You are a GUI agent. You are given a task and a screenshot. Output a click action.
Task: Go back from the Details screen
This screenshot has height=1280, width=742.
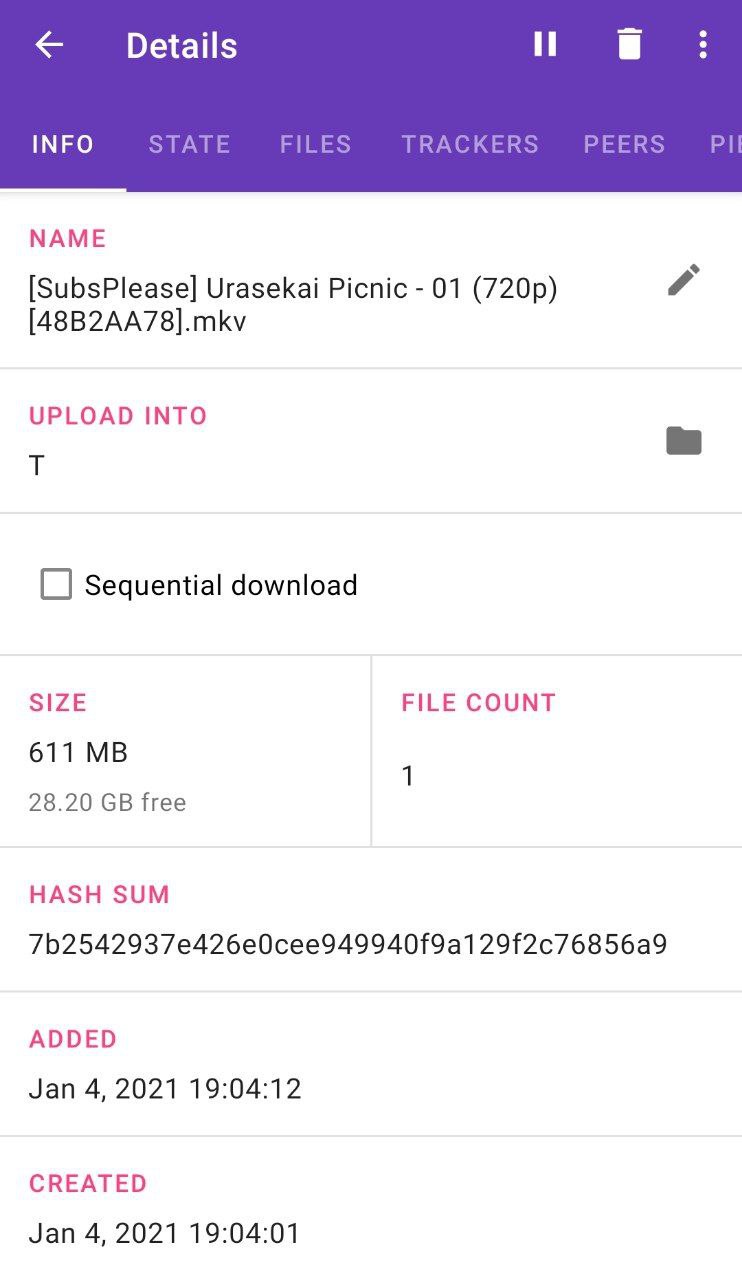pyautogui.click(x=48, y=45)
